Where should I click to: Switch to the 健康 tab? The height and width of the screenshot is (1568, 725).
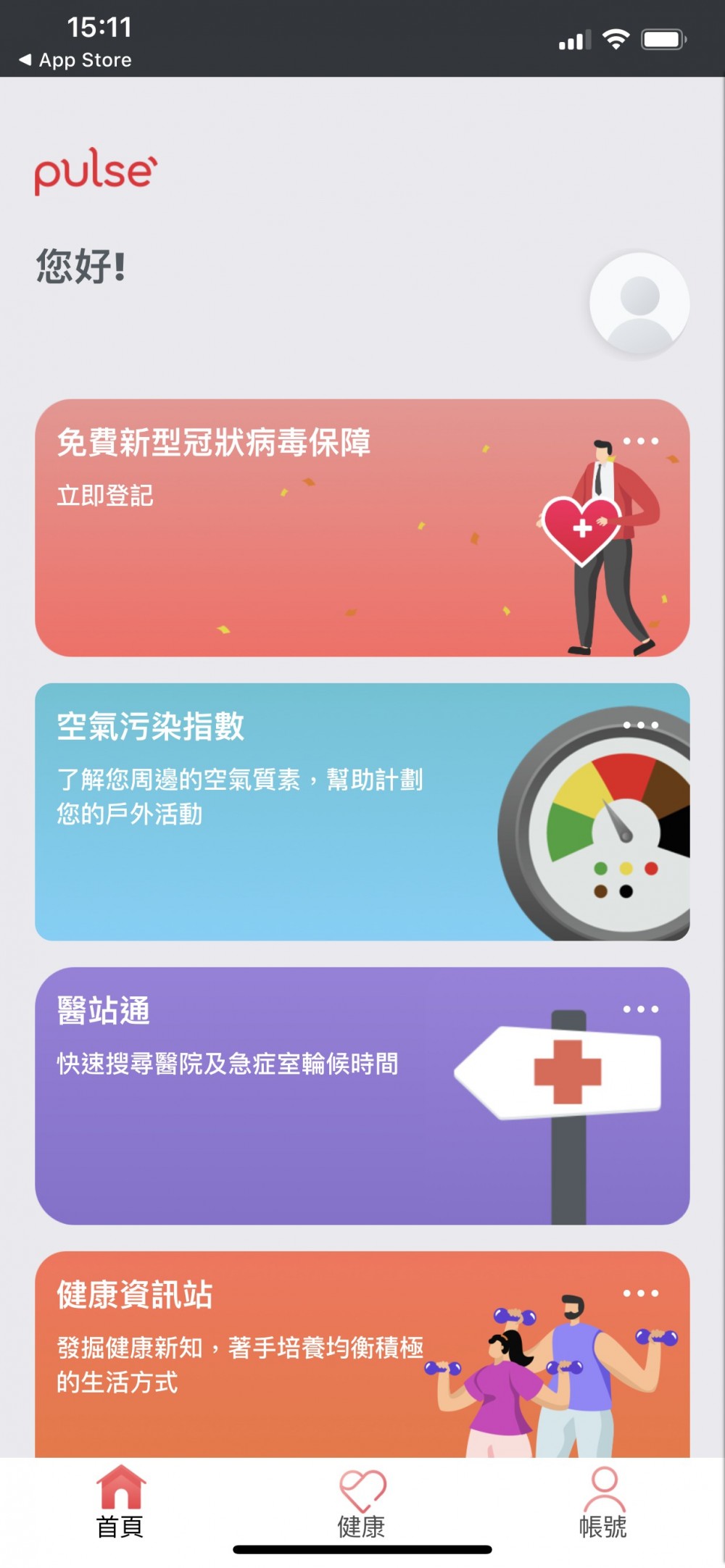pyautogui.click(x=362, y=1503)
